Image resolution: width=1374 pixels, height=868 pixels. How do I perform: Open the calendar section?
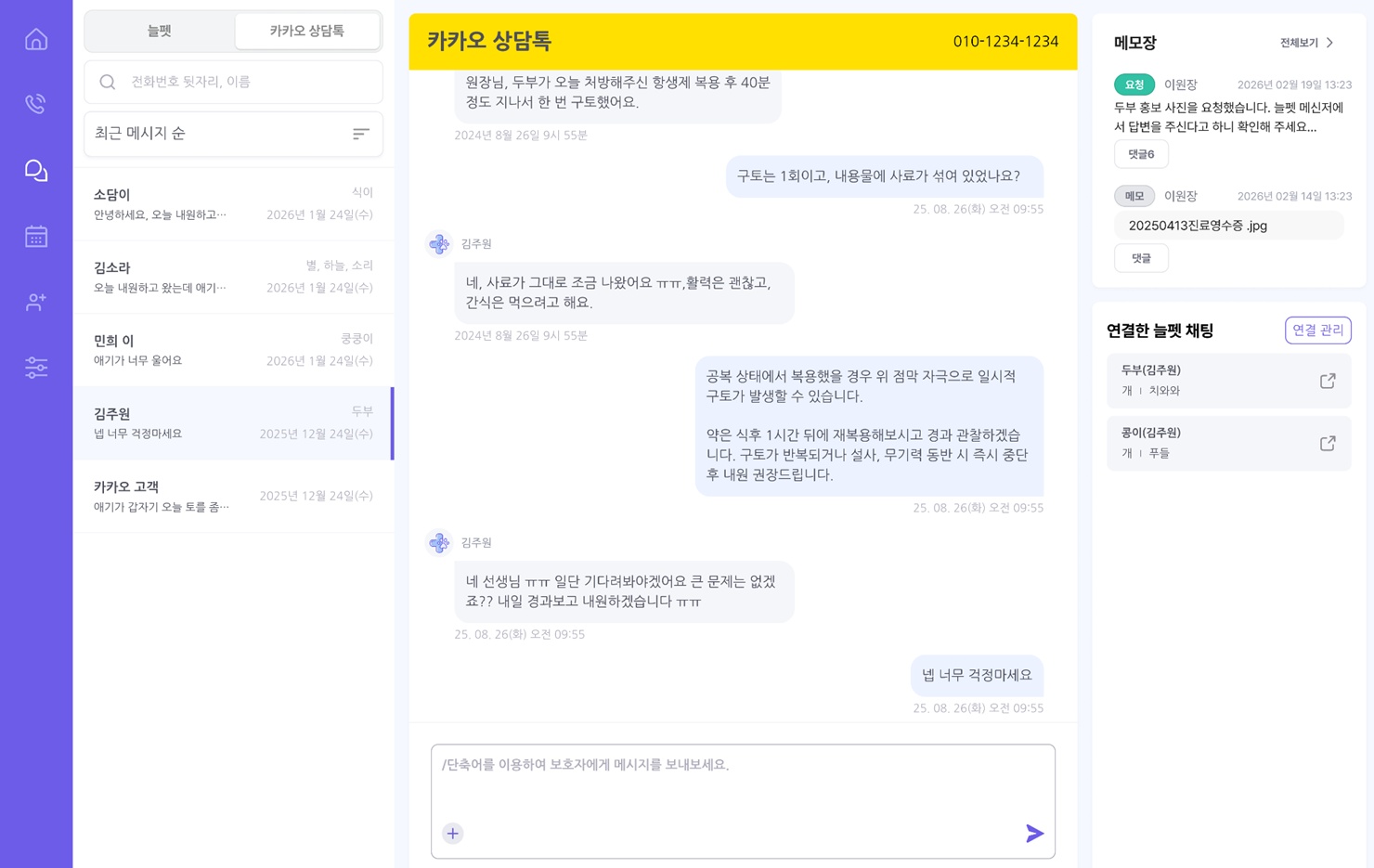click(36, 237)
